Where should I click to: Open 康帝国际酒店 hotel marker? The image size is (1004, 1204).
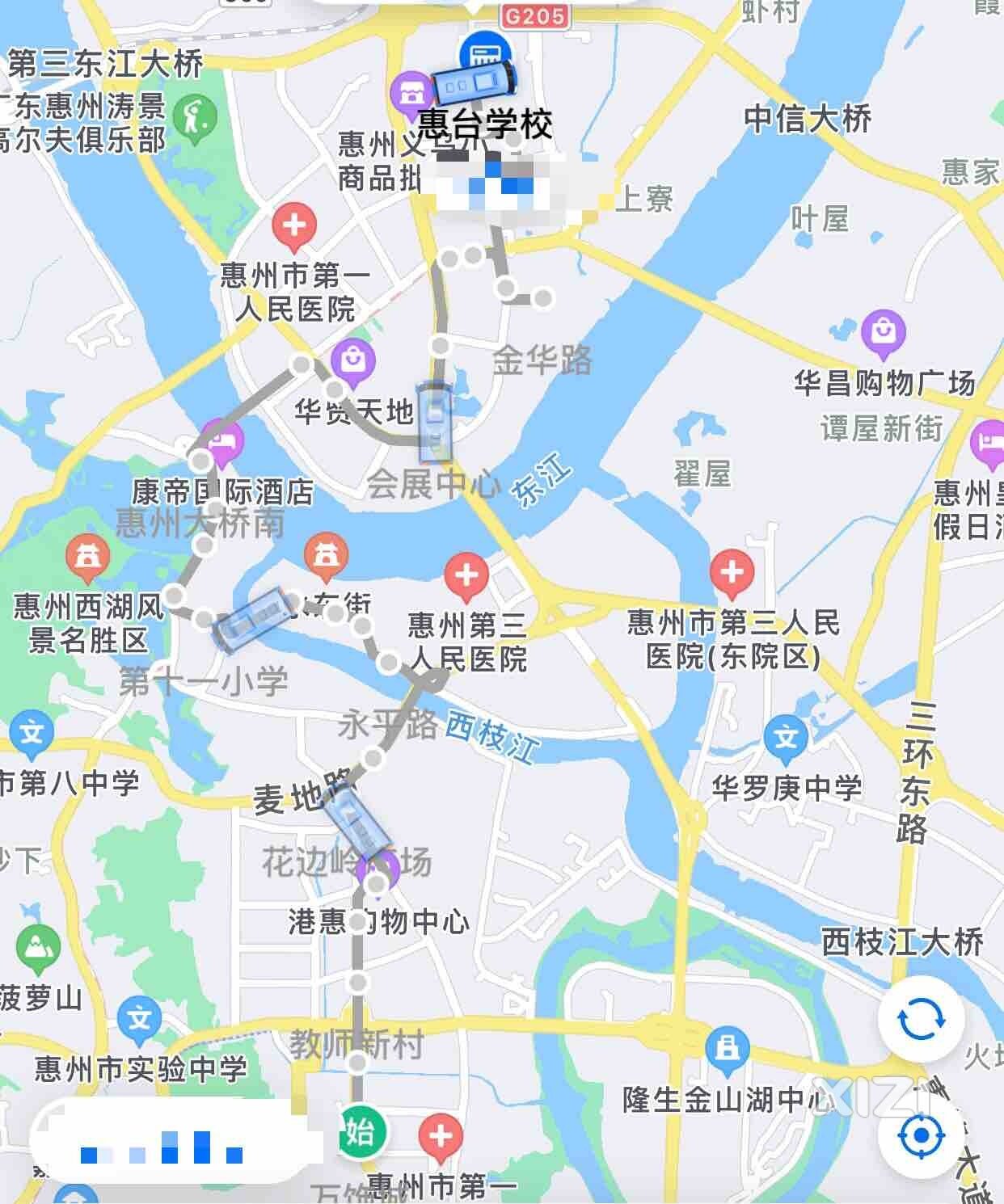(x=221, y=441)
